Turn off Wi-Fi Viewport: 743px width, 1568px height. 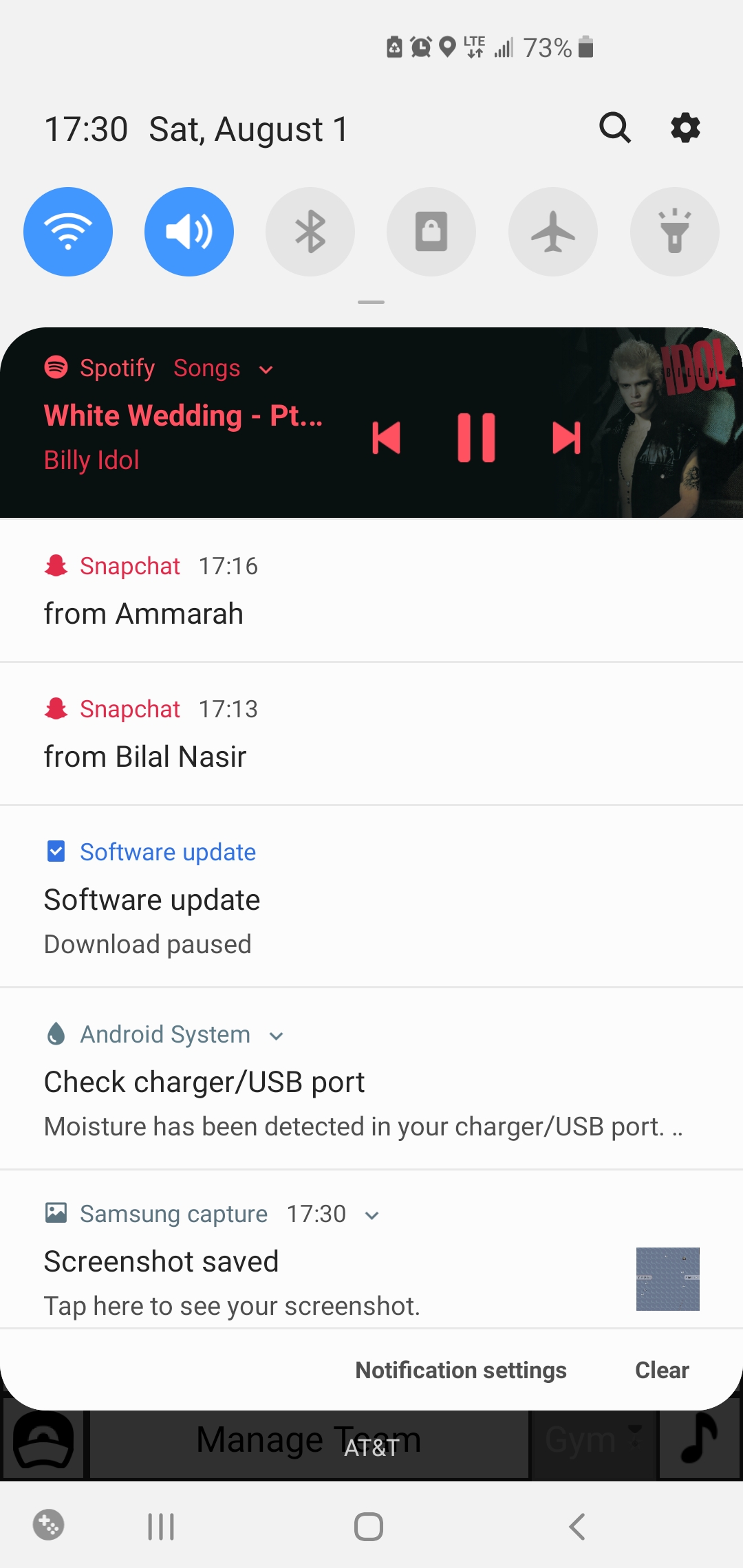click(x=68, y=232)
